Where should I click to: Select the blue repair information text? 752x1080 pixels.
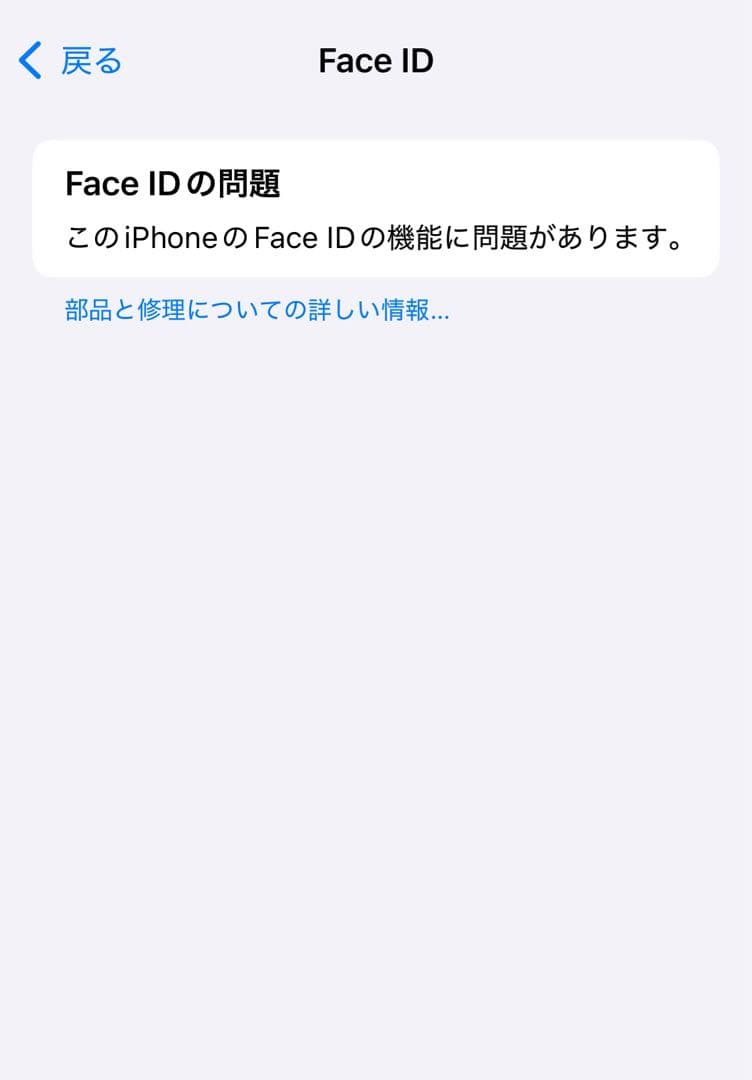tap(255, 310)
